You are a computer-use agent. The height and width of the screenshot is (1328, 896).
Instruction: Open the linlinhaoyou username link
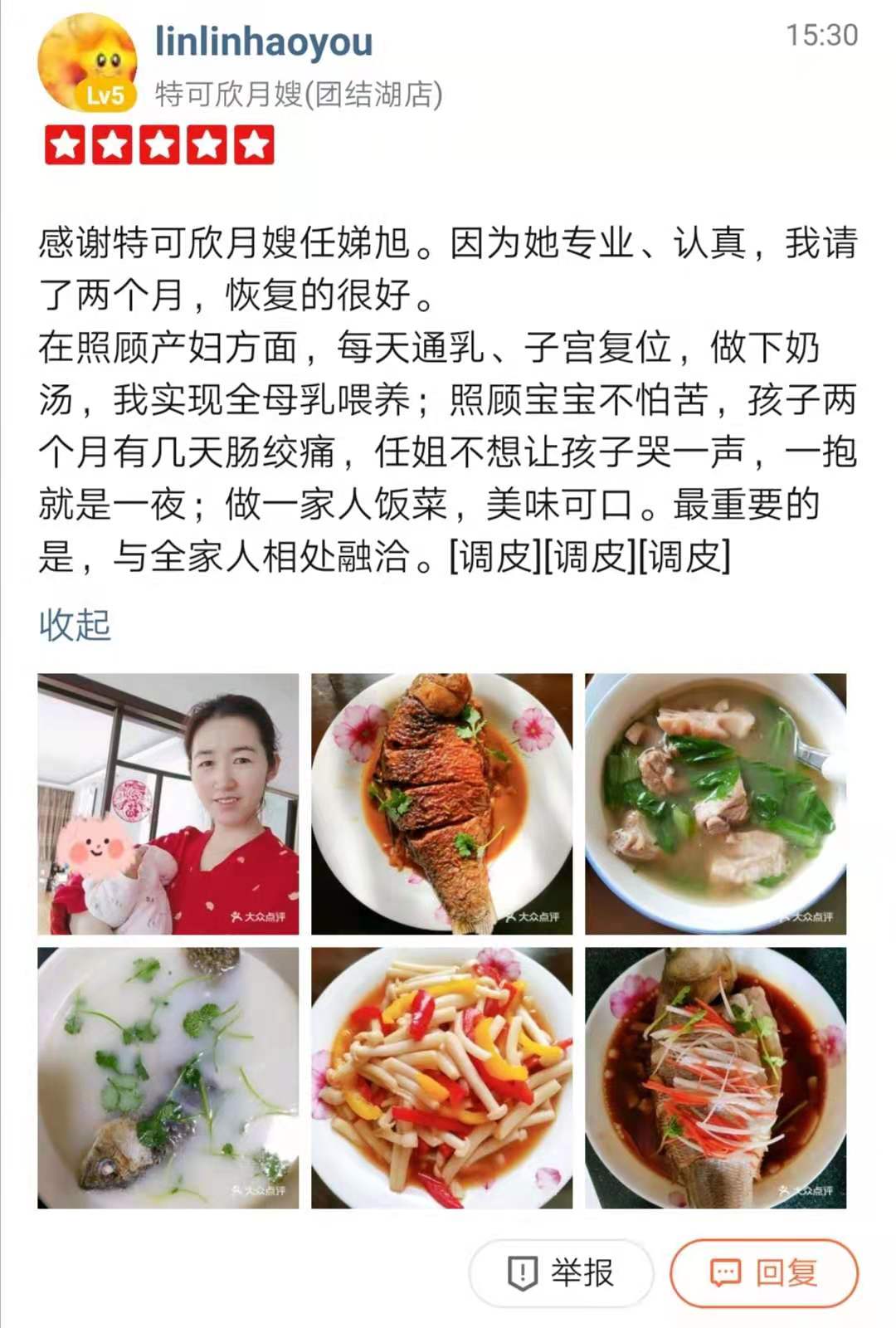[x=264, y=41]
